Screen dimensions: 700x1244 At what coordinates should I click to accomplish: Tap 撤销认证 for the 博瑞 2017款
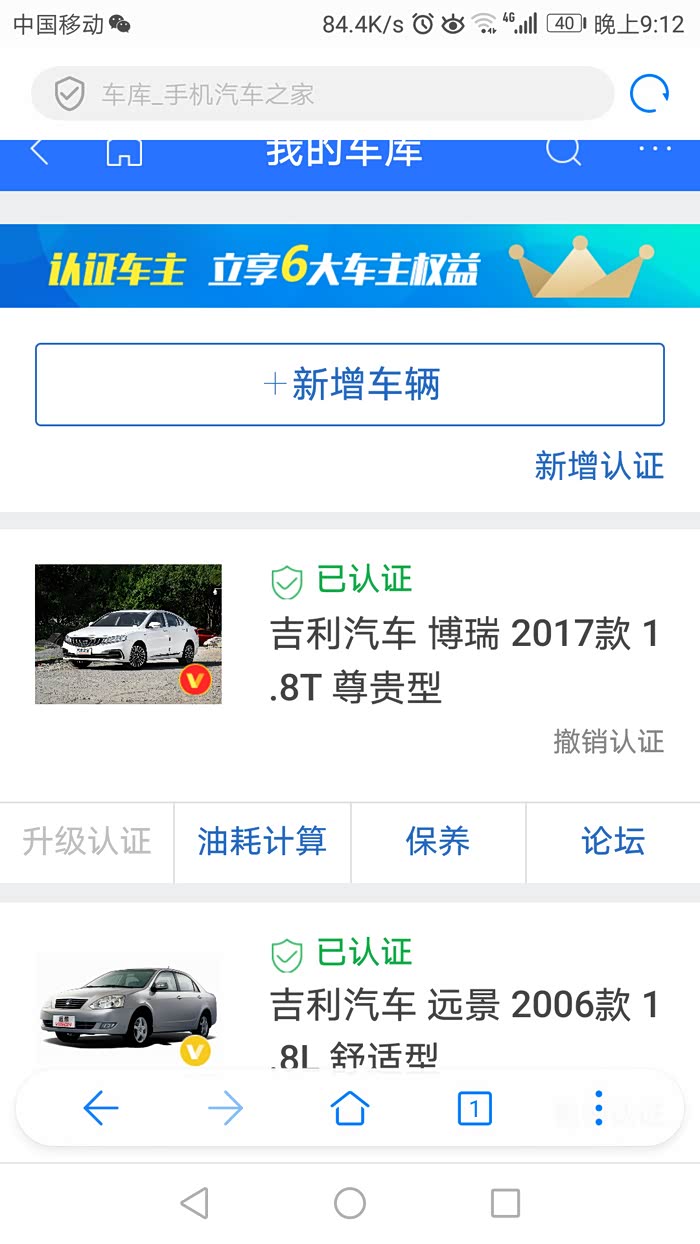[608, 742]
